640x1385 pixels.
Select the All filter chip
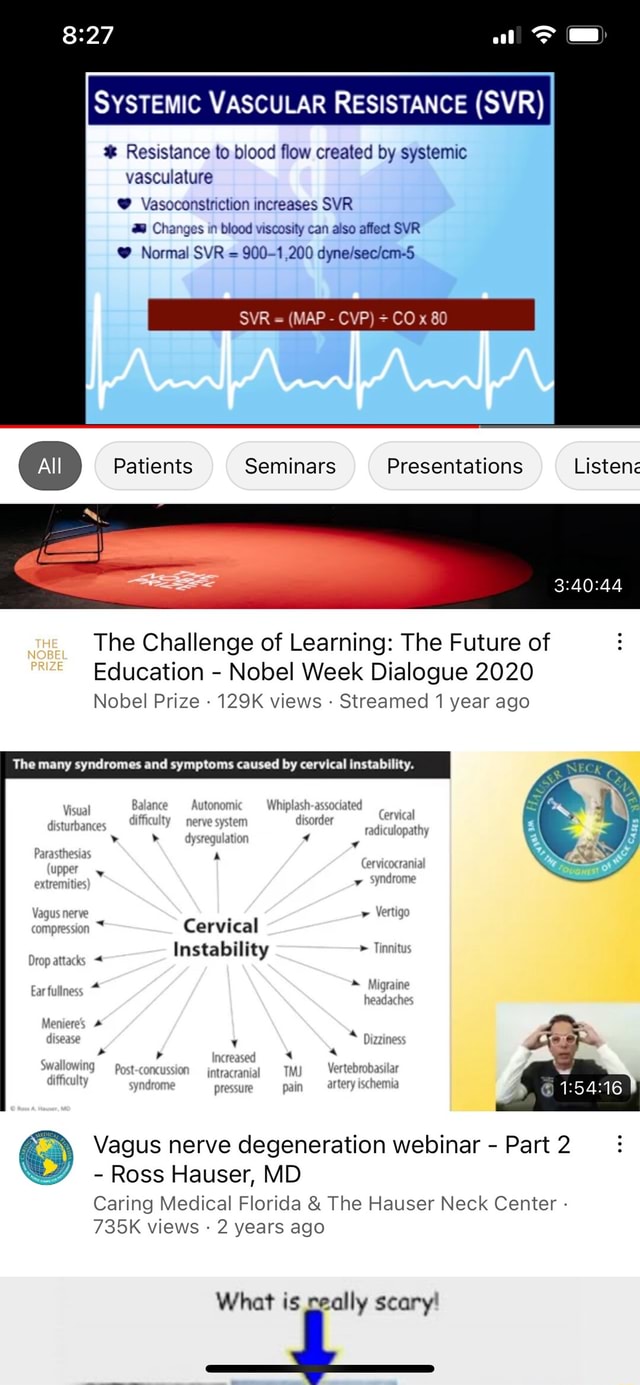[x=49, y=466]
